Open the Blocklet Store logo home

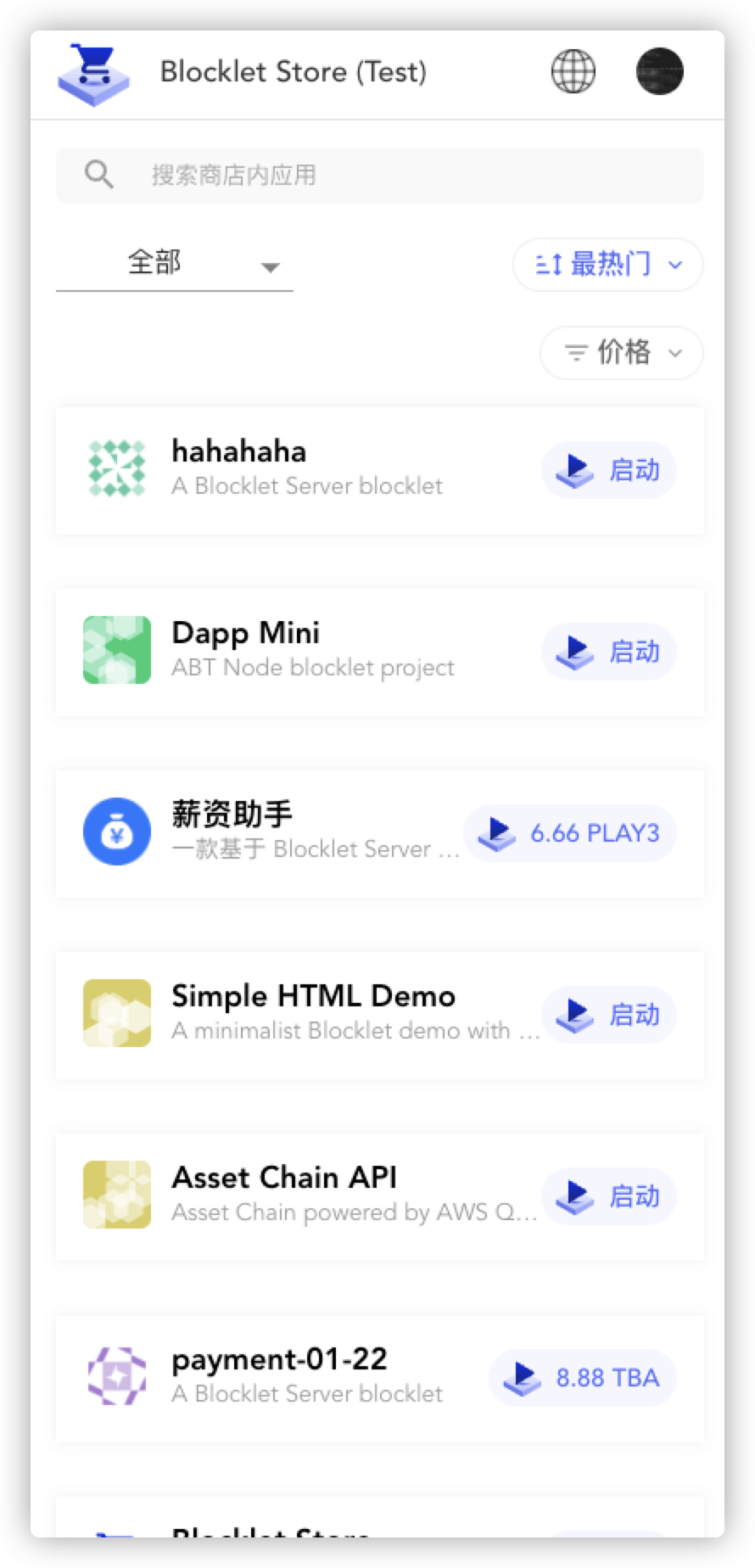[93, 75]
